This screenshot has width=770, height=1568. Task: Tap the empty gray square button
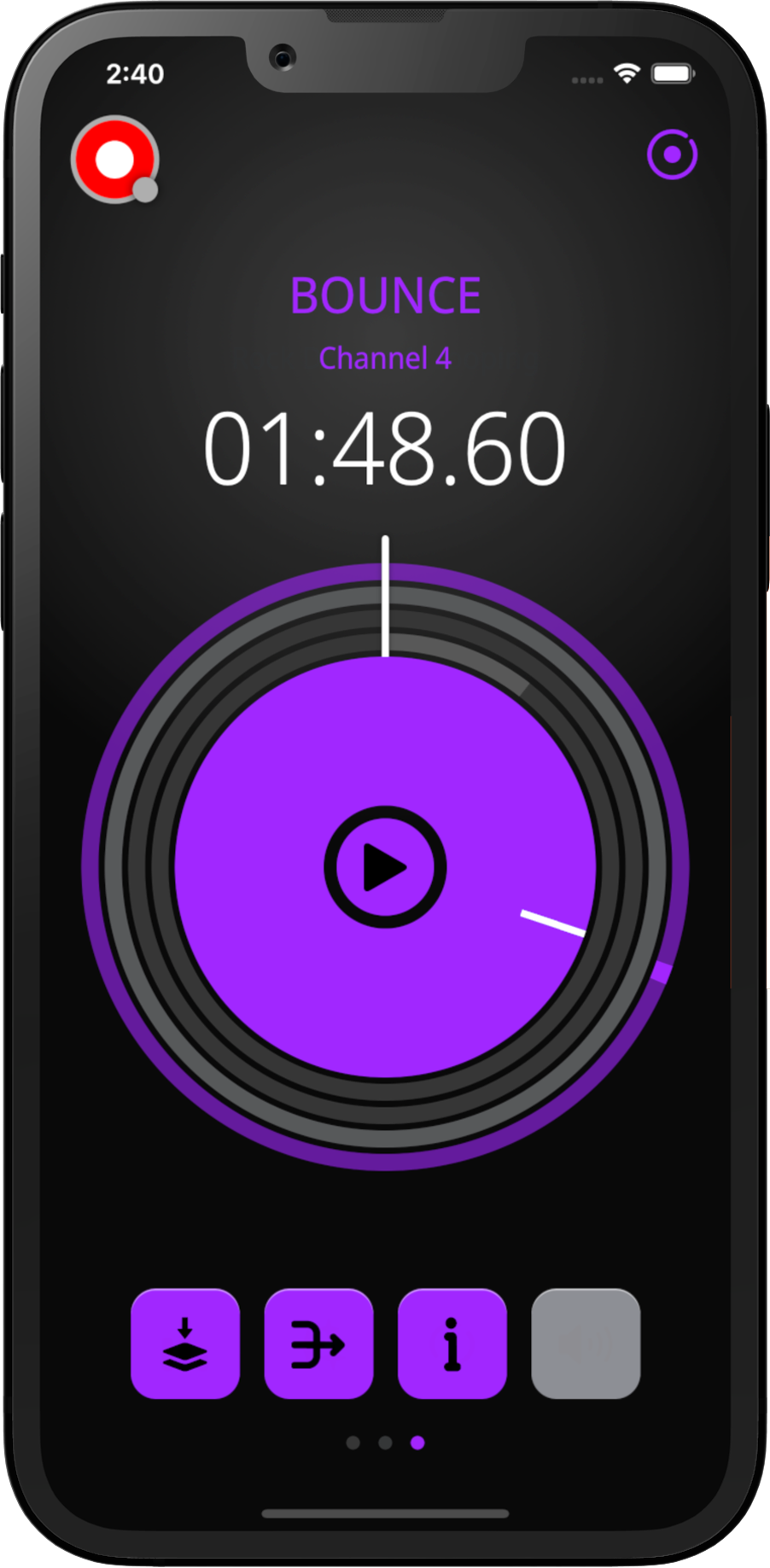586,1344
